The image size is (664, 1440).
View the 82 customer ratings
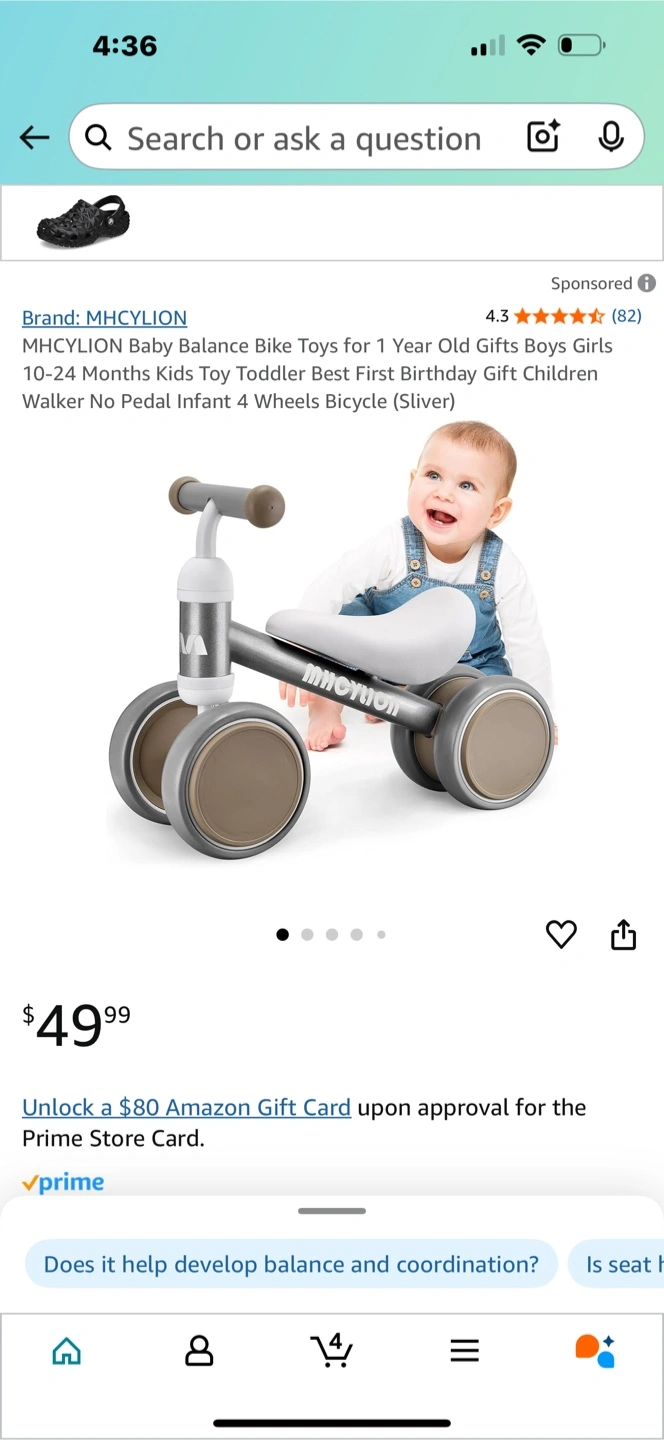click(626, 316)
